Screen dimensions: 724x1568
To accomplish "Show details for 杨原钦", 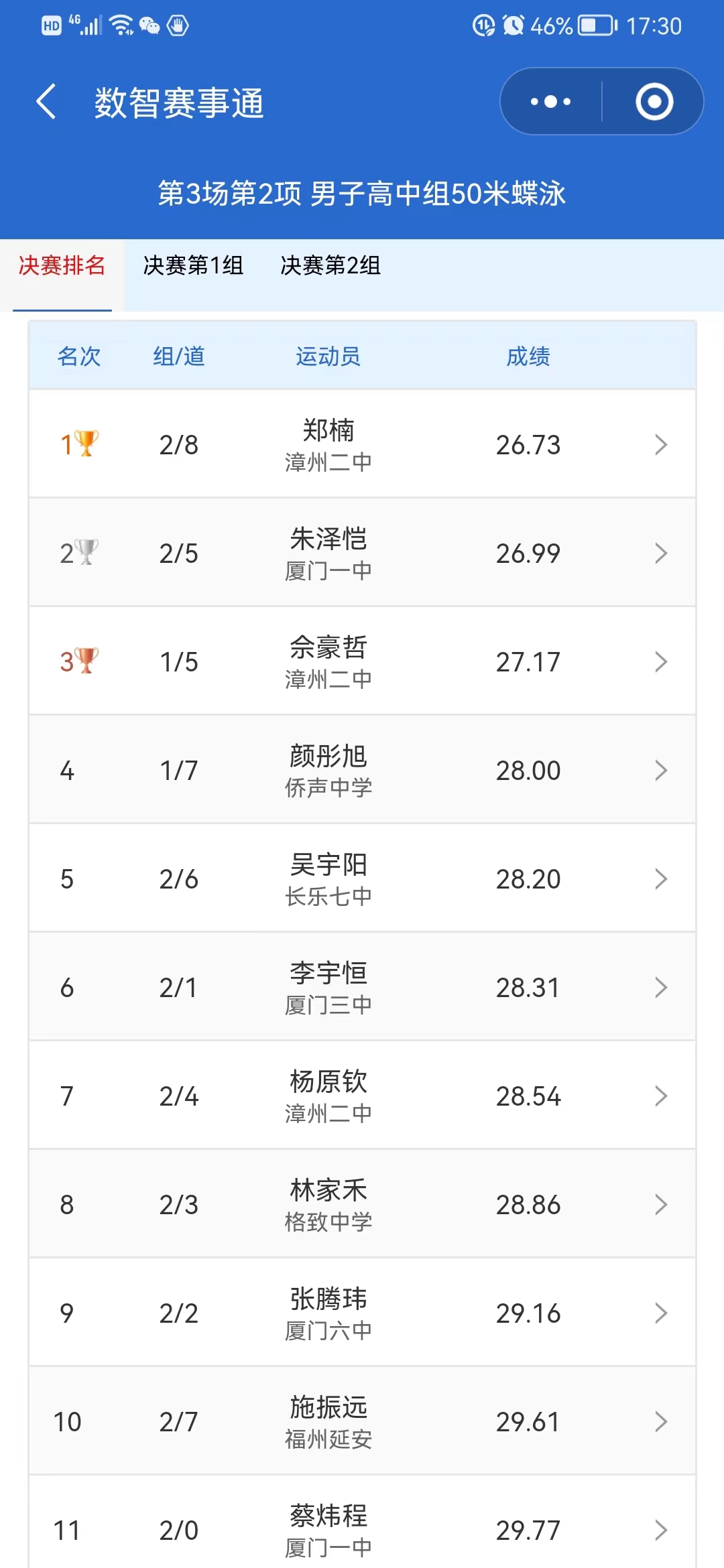I will click(x=362, y=1096).
